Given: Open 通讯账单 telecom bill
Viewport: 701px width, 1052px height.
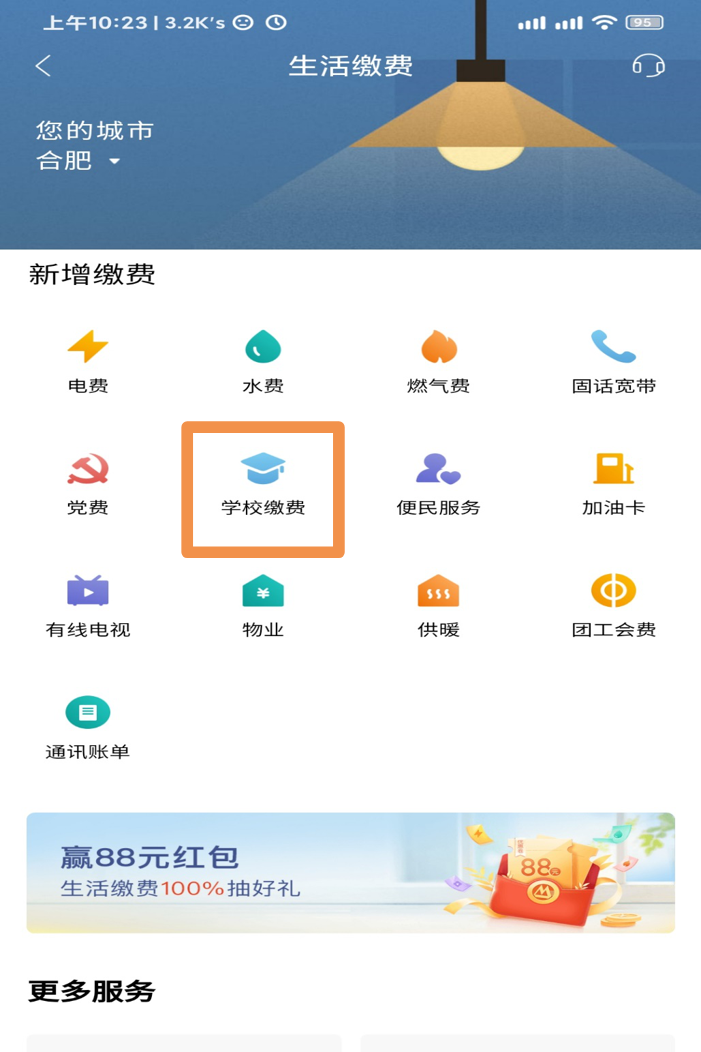Looking at the screenshot, I should [x=88, y=728].
